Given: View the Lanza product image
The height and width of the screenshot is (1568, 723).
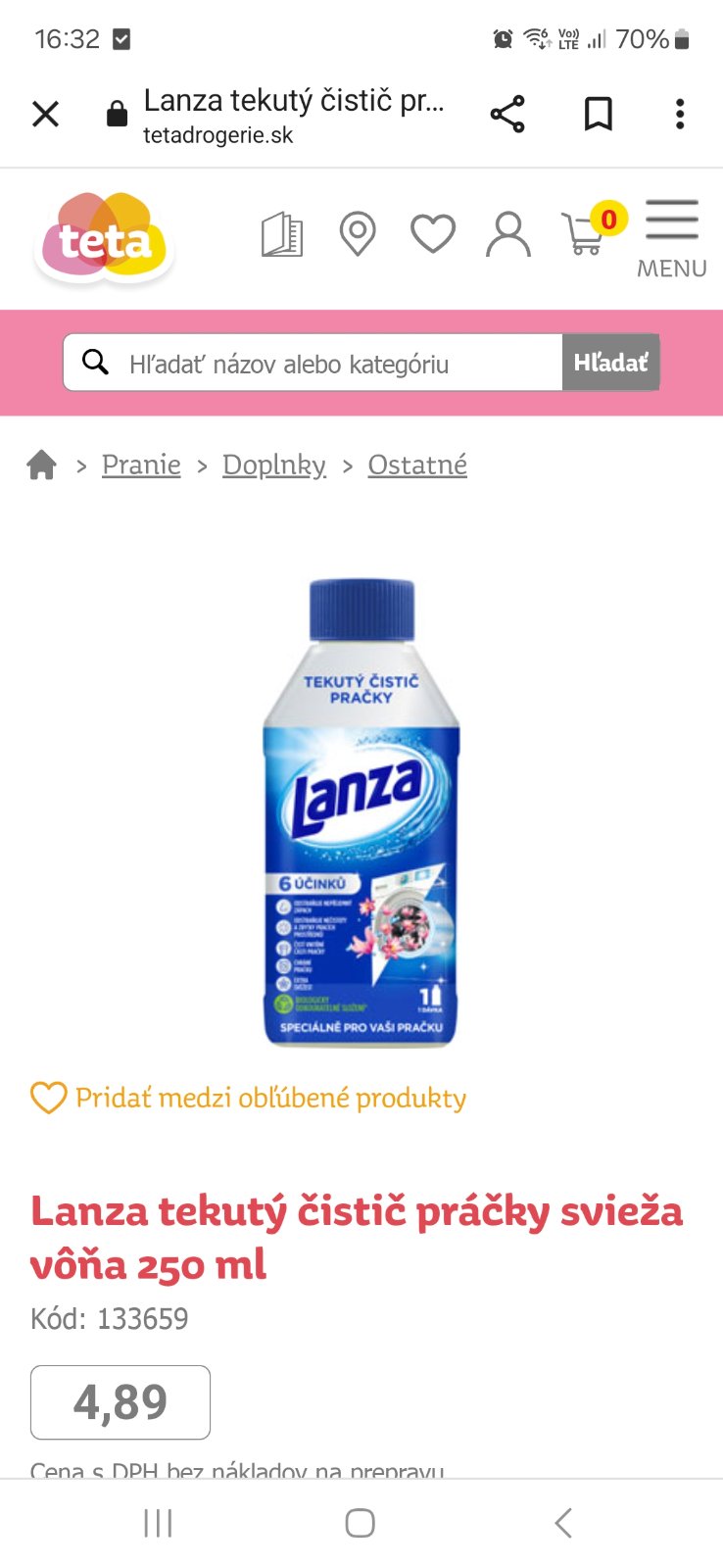Looking at the screenshot, I should tap(361, 811).
